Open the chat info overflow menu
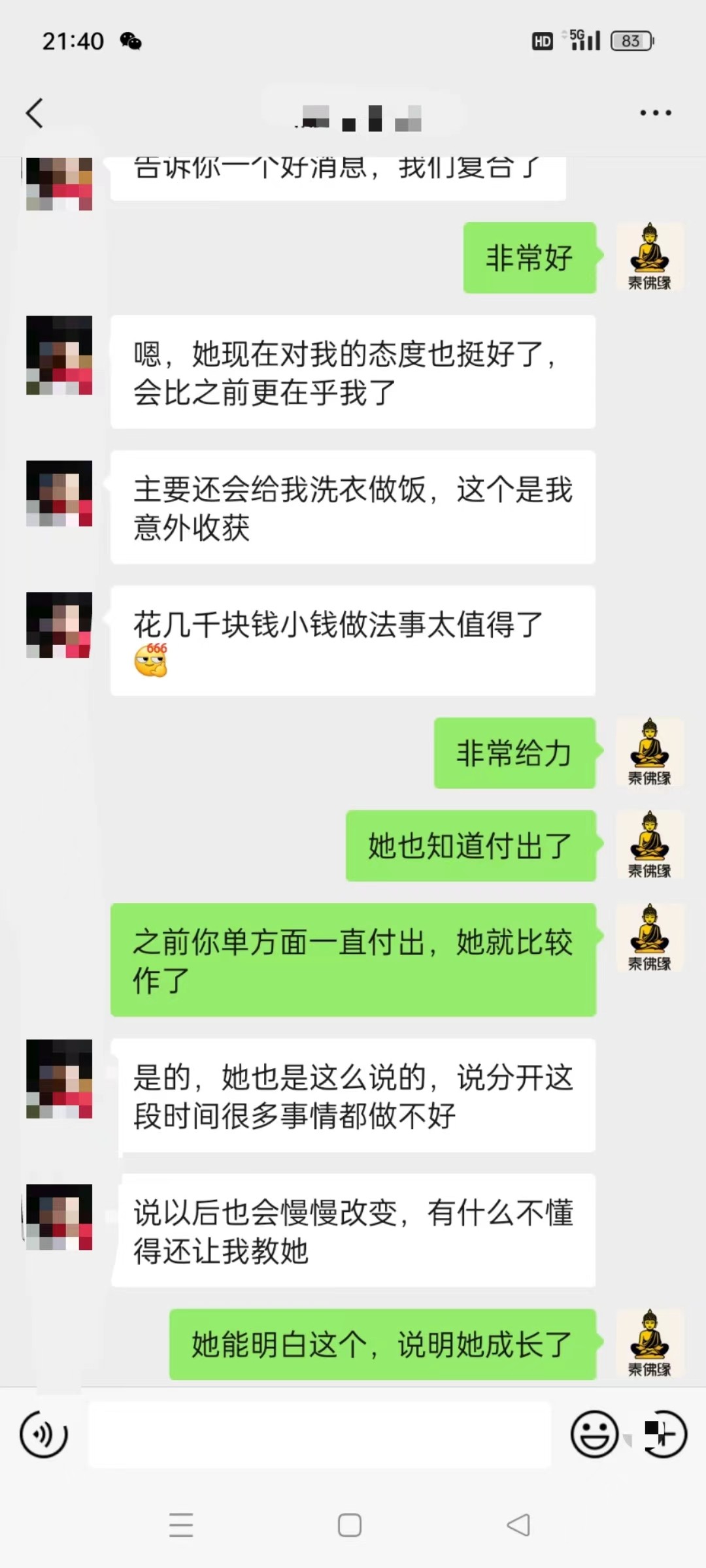Viewport: 706px width, 1568px height. click(x=655, y=113)
